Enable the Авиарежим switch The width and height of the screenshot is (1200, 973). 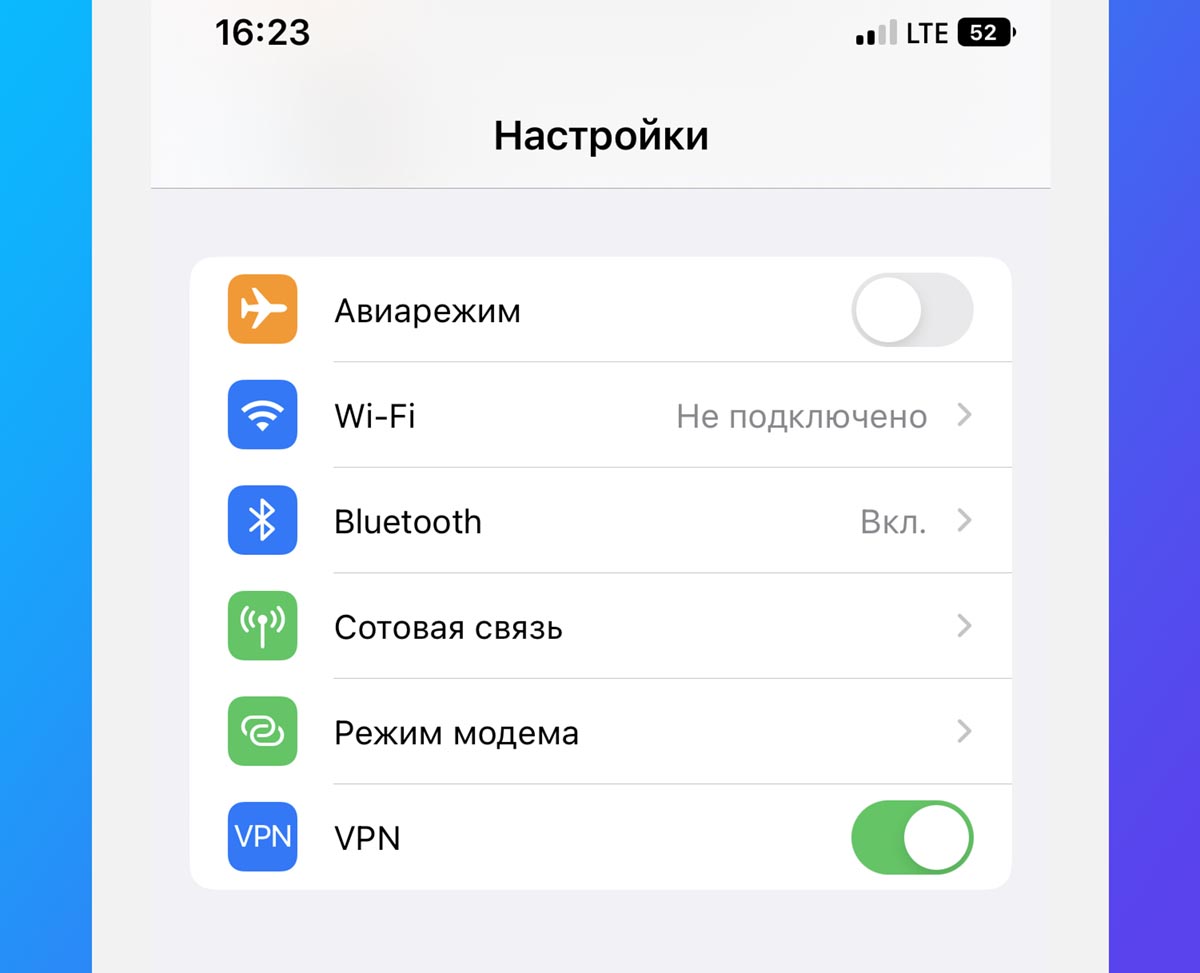[911, 311]
